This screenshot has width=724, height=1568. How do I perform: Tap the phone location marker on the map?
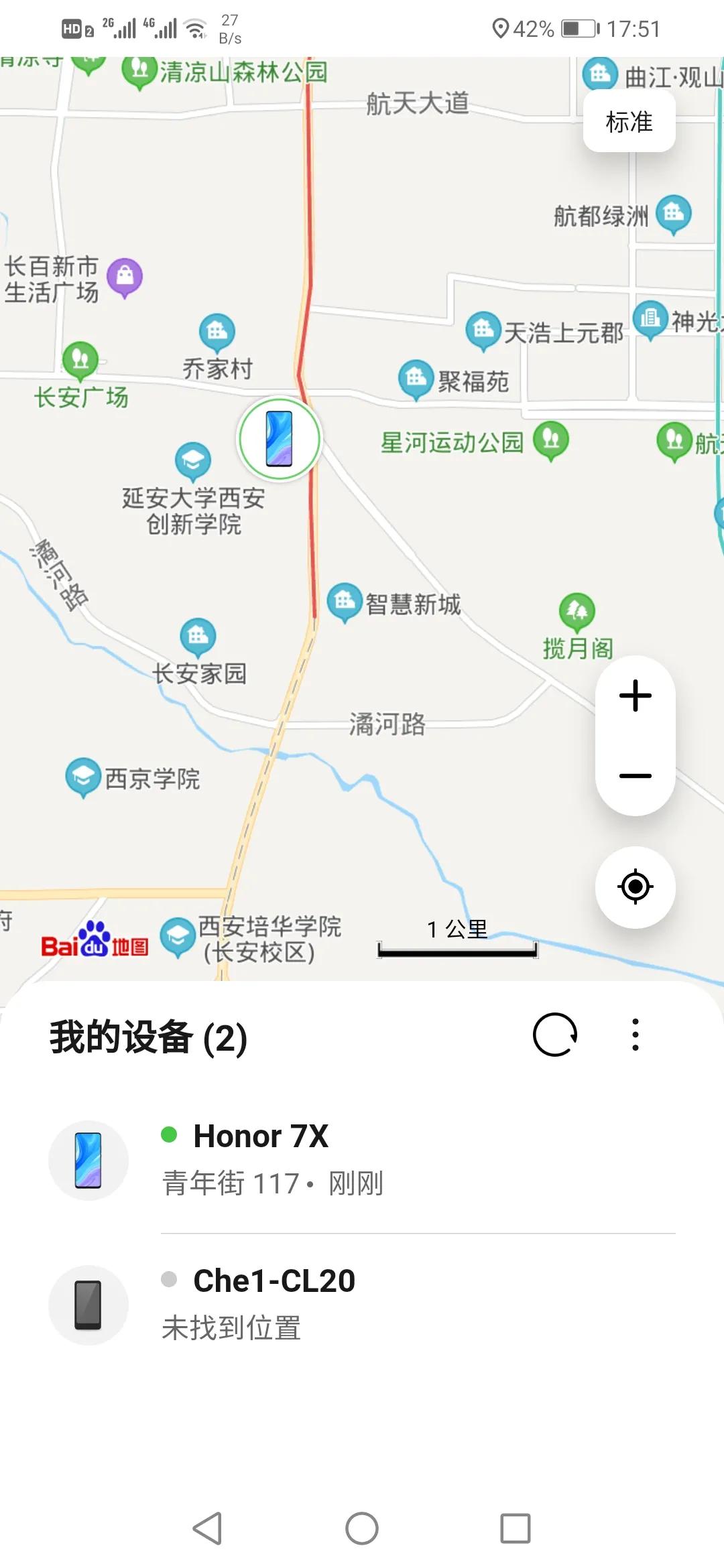coord(280,438)
